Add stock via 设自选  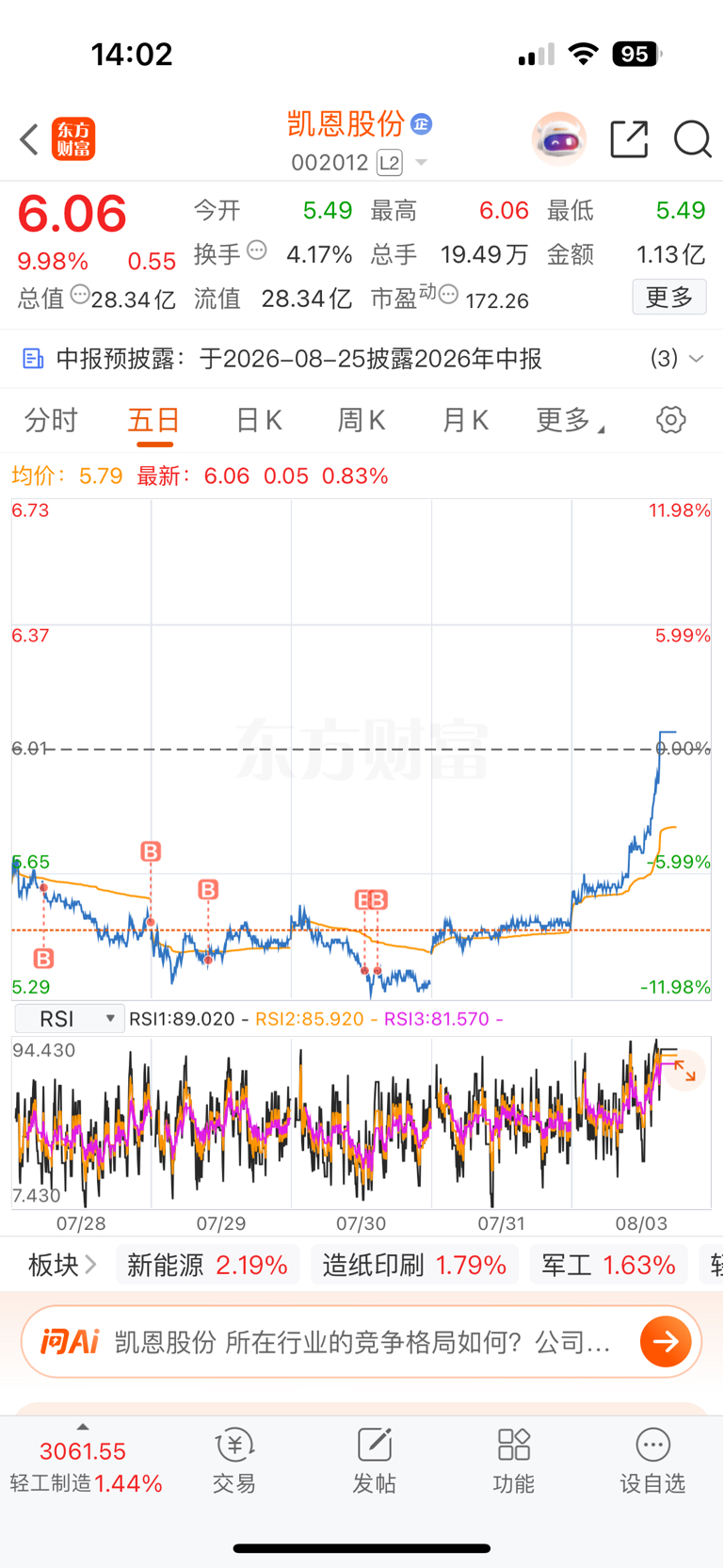coord(652,1461)
